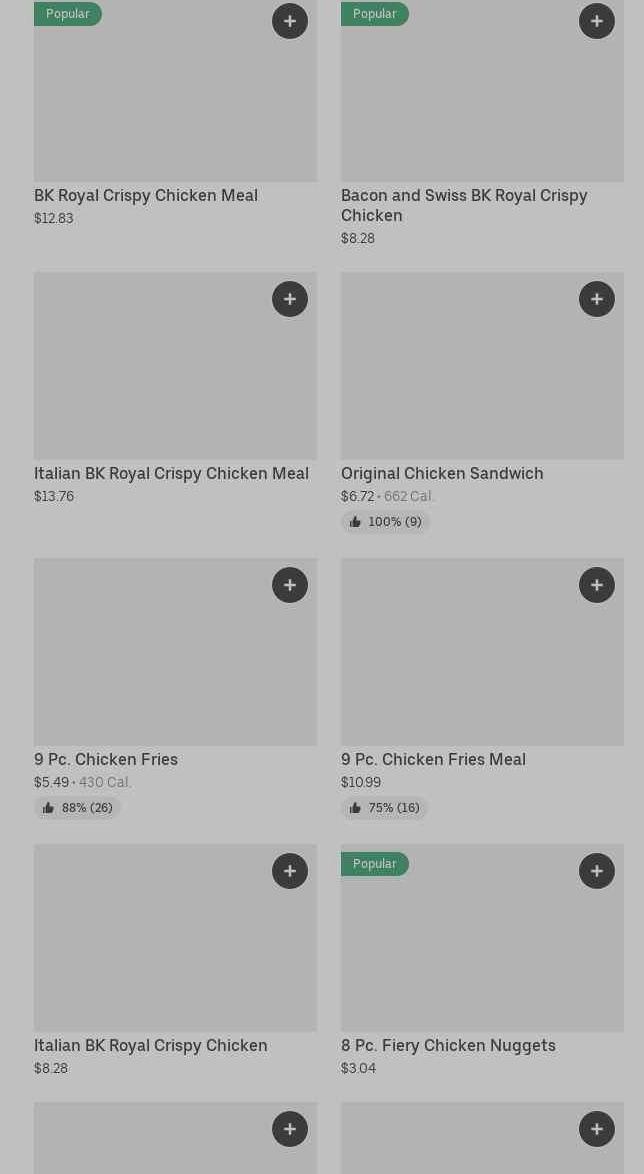View 9 Pc. Chicken Fries Meal details
Image resolution: width=644 pixels, height=1174 pixels.
(433, 759)
